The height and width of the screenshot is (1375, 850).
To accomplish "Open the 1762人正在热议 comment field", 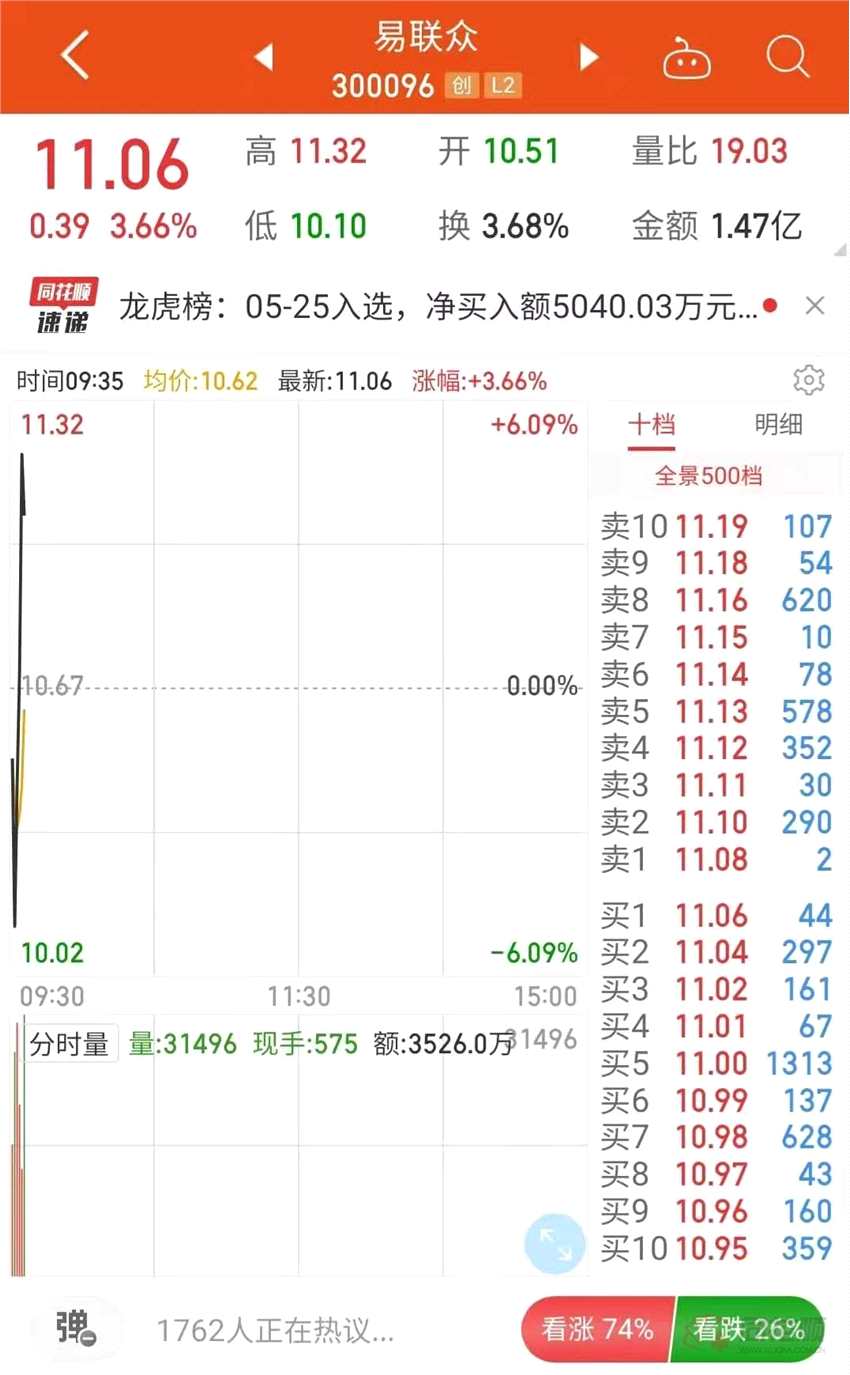I will pos(275,1330).
